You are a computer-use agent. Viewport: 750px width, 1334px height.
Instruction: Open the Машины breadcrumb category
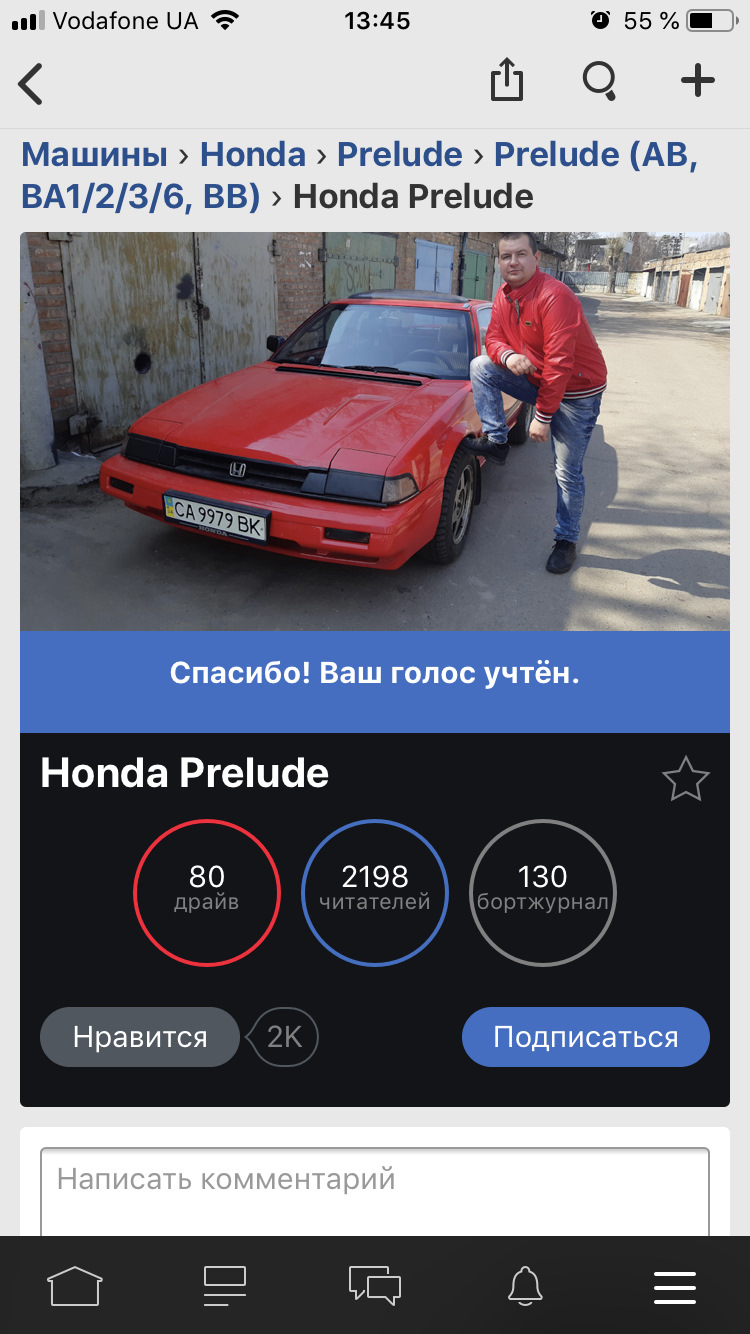(93, 154)
